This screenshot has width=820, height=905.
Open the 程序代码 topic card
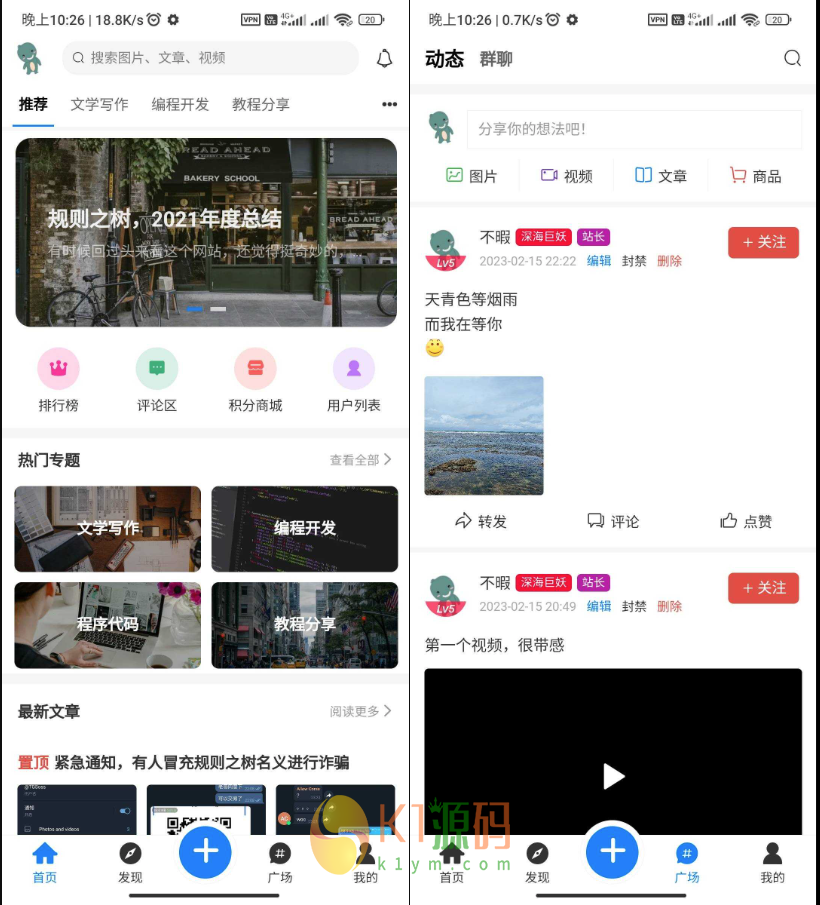click(x=107, y=625)
